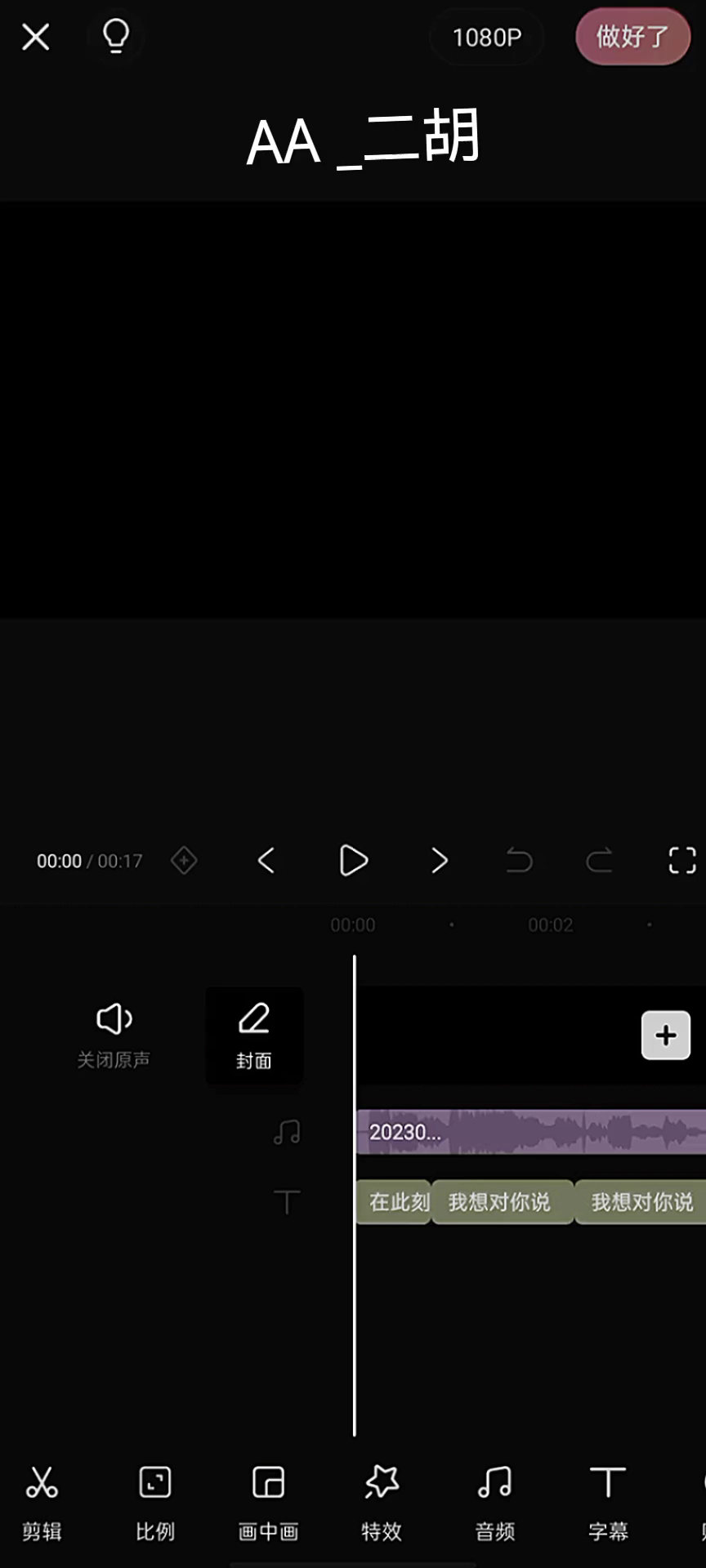Open the lightbulb tips icon
706x1568 pixels.
point(115,37)
